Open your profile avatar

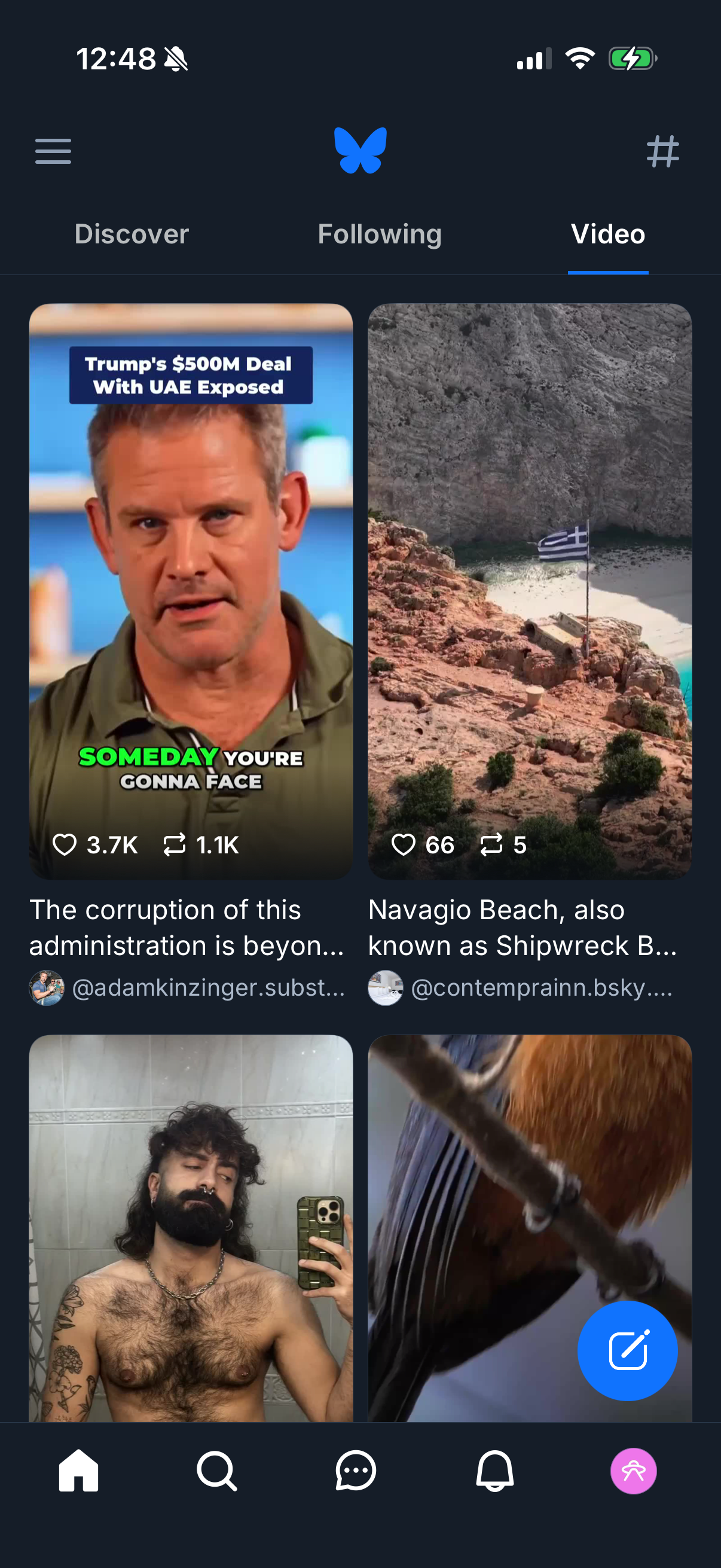coord(633,1472)
